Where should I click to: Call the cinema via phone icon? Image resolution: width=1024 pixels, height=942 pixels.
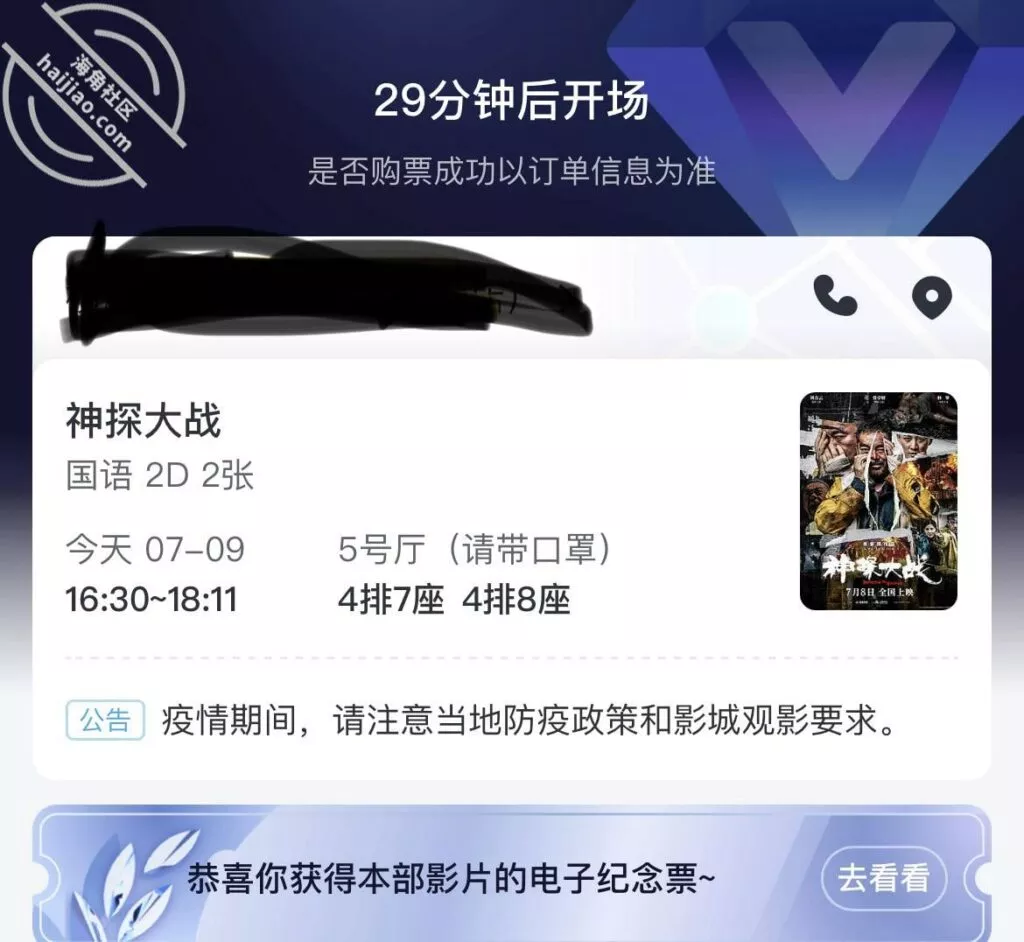pos(835,296)
